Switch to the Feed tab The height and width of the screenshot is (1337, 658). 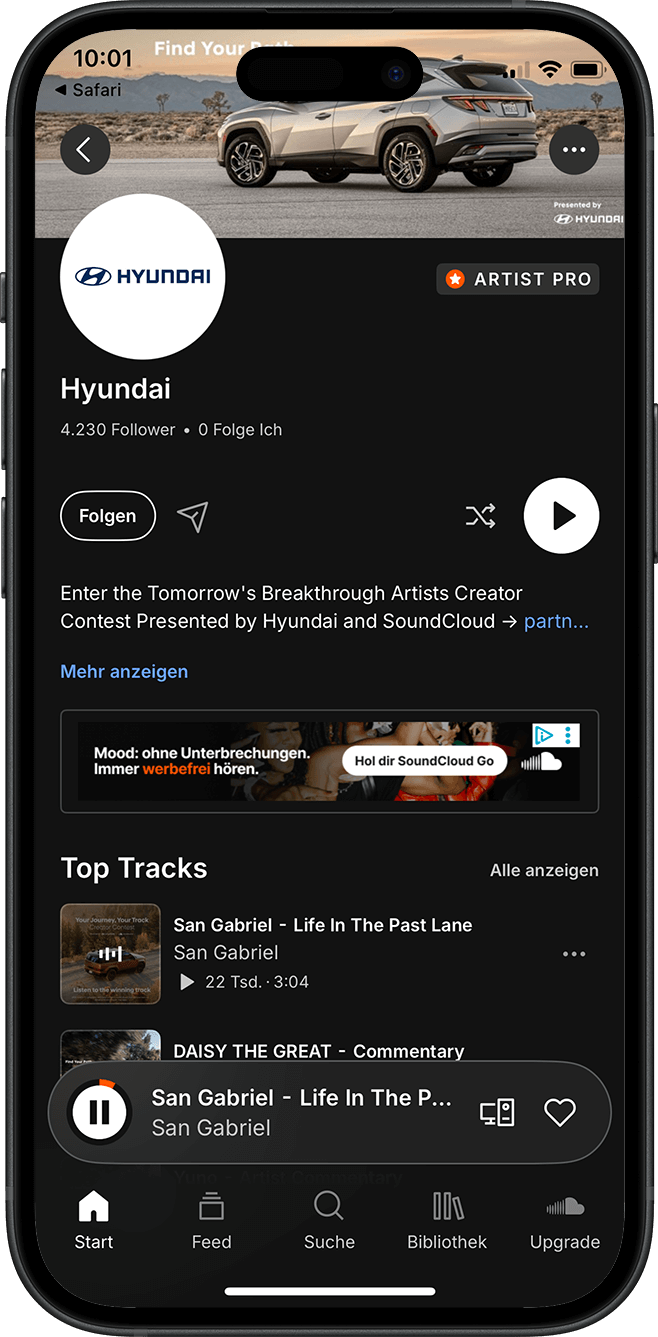point(211,1221)
